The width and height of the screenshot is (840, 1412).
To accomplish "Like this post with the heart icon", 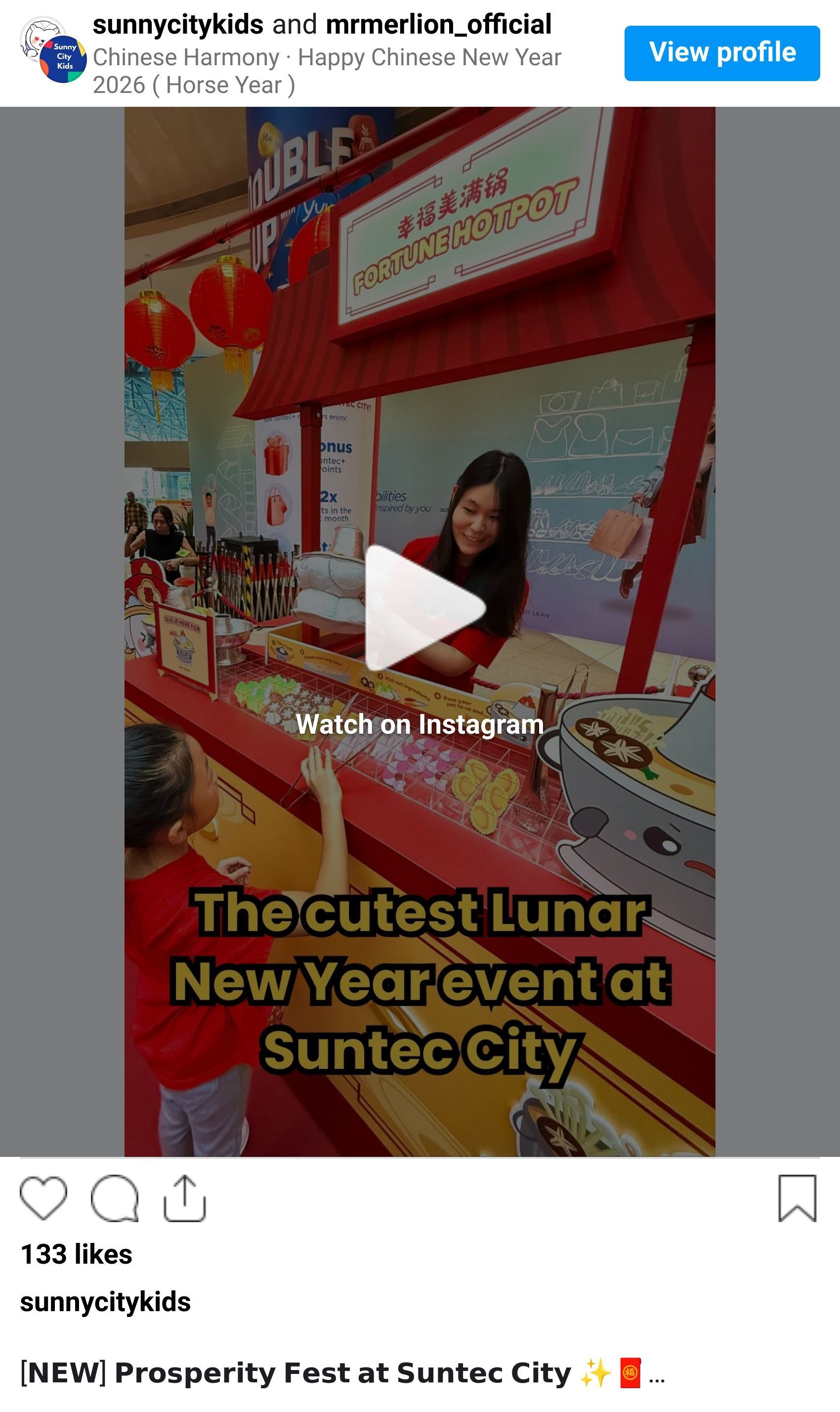I will [x=43, y=1197].
